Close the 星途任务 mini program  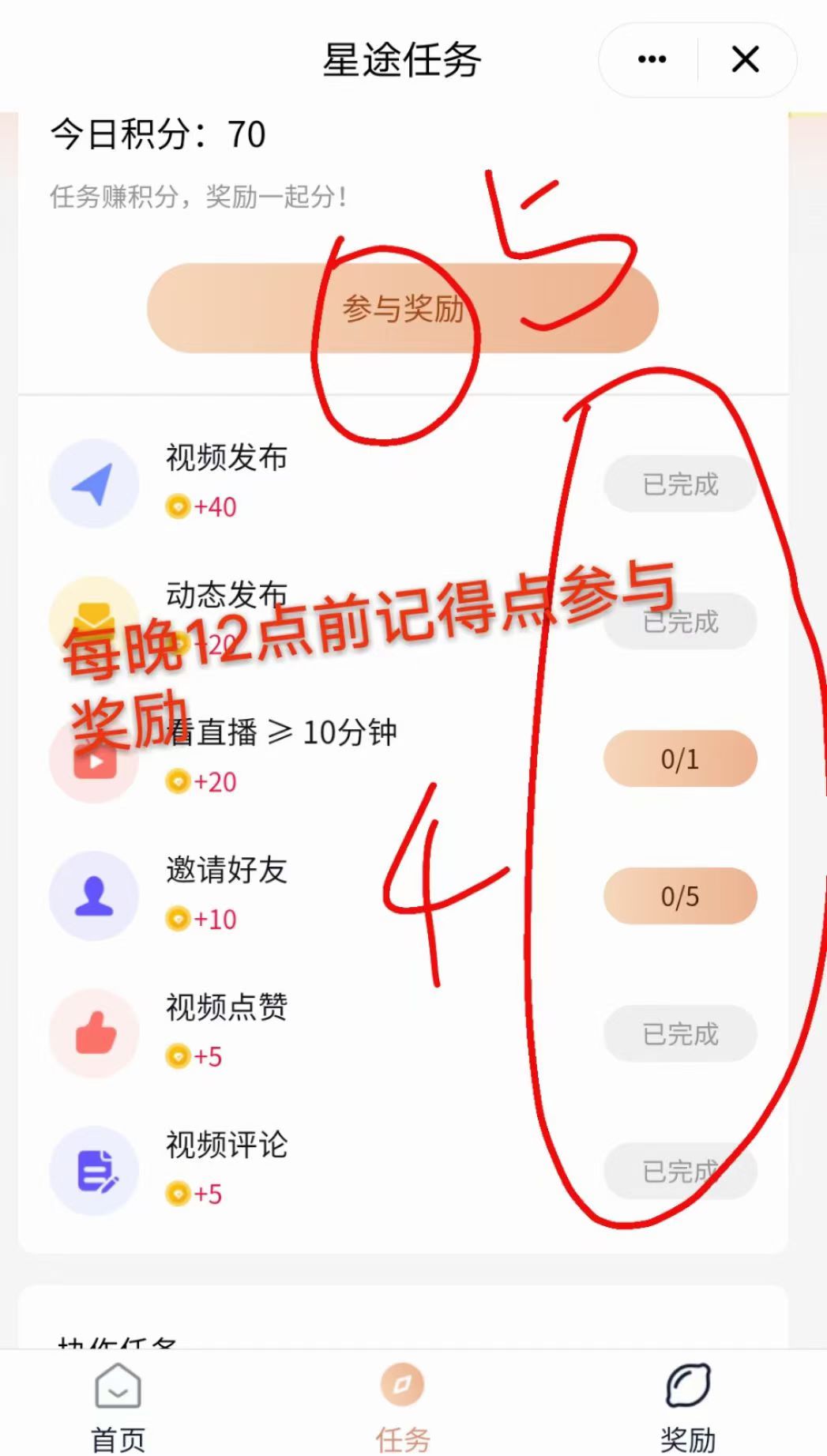(x=745, y=59)
